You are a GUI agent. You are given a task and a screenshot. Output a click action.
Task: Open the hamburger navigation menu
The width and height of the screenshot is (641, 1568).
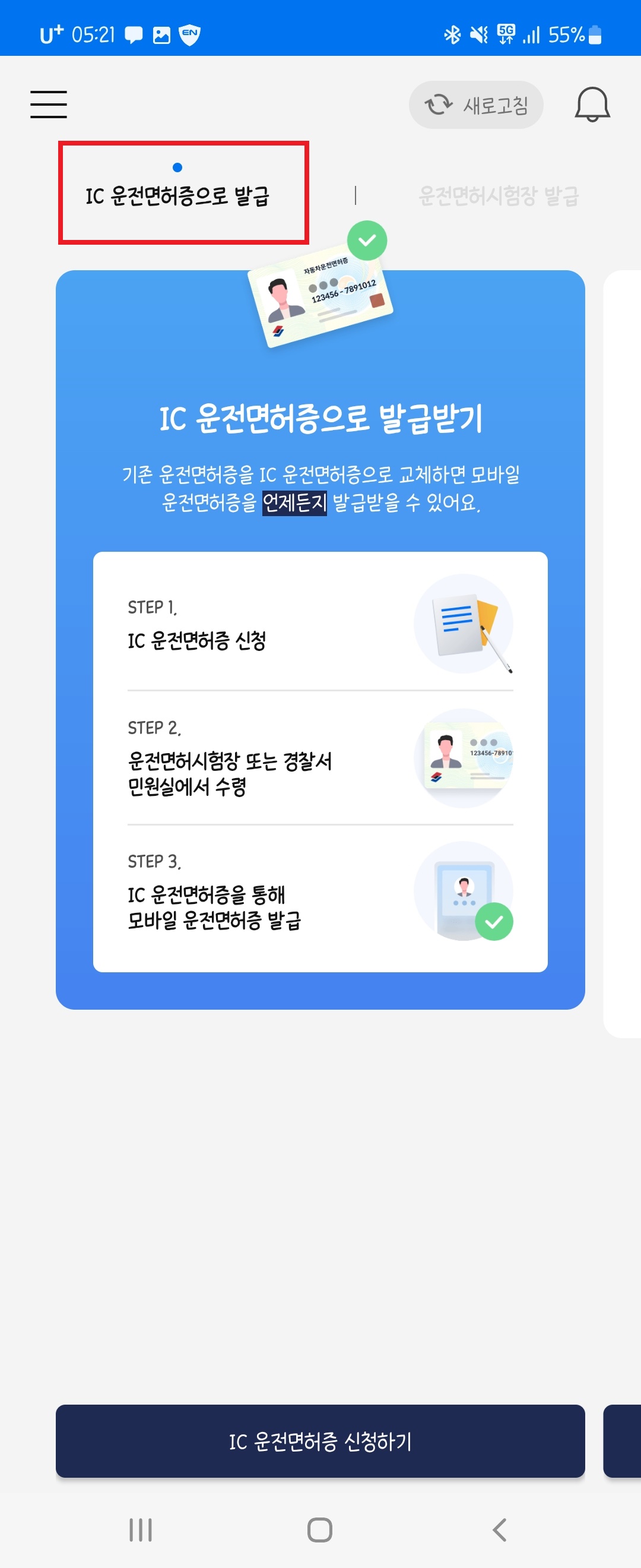[x=49, y=103]
